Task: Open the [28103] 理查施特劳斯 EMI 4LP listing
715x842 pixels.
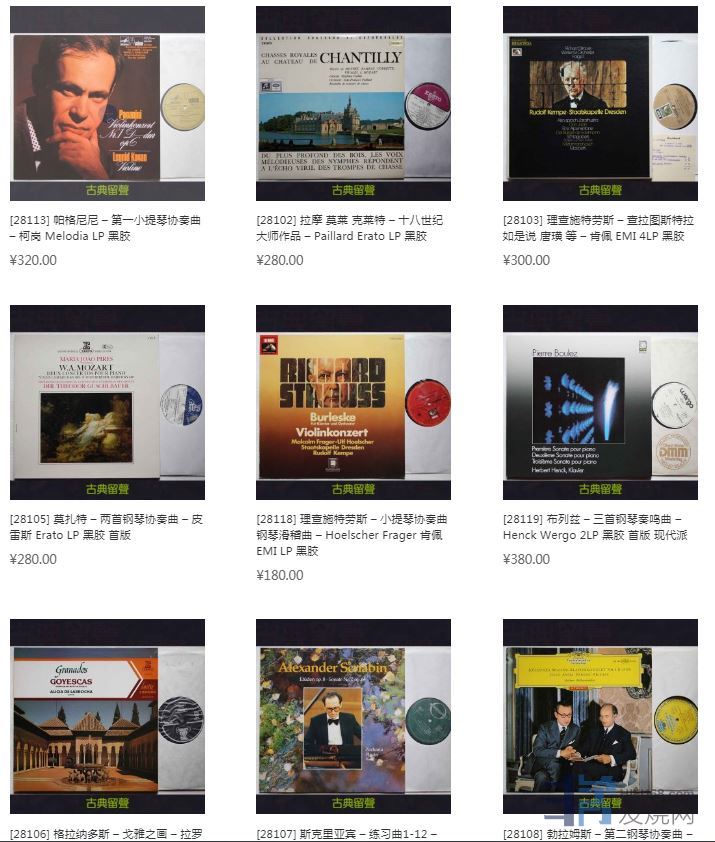Action: coord(600,104)
